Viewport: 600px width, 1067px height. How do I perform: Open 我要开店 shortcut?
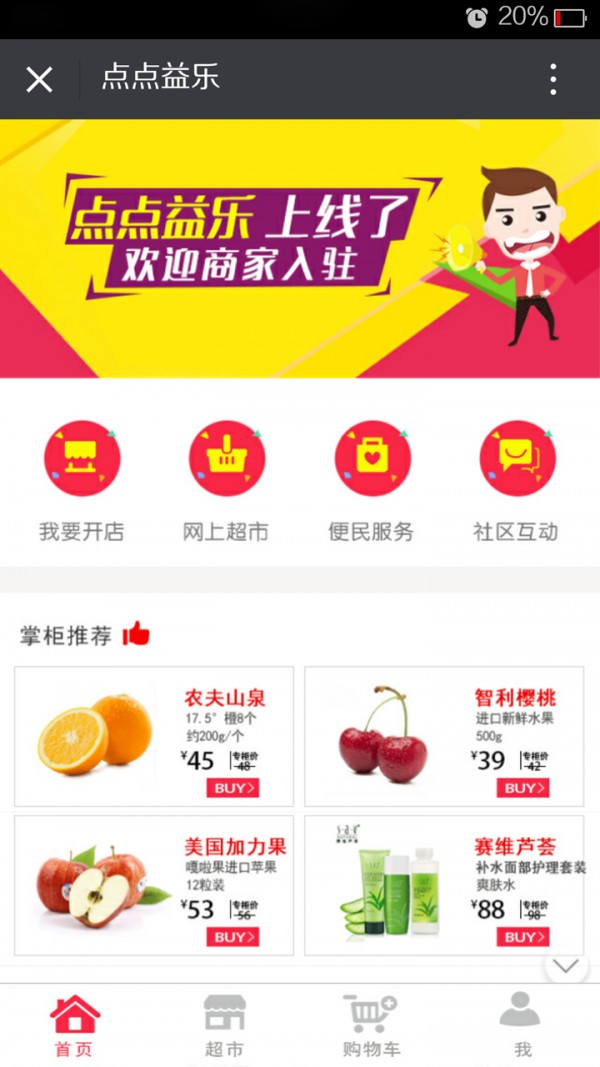click(x=82, y=480)
